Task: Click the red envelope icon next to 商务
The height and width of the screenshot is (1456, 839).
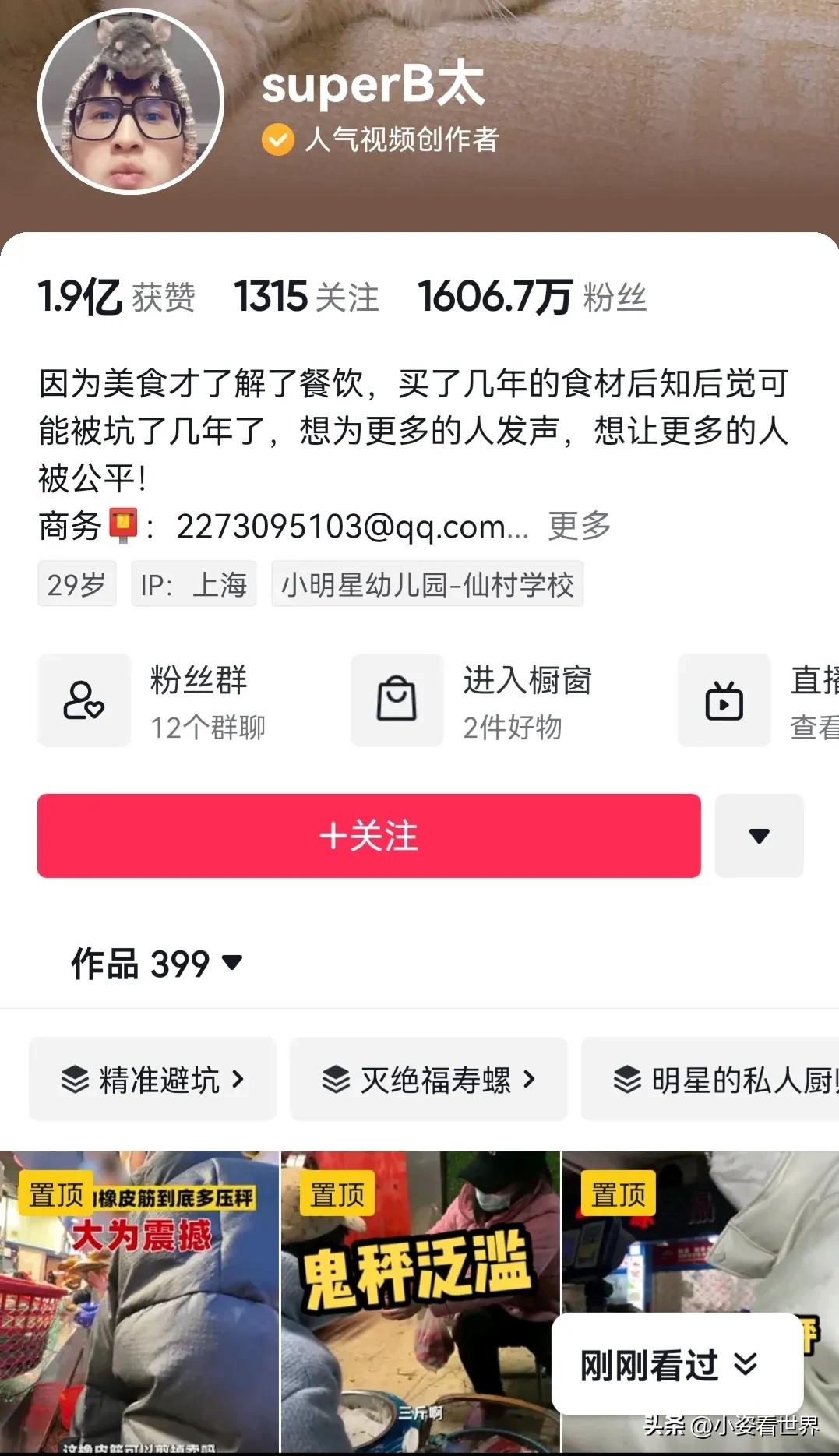Action: click(123, 526)
